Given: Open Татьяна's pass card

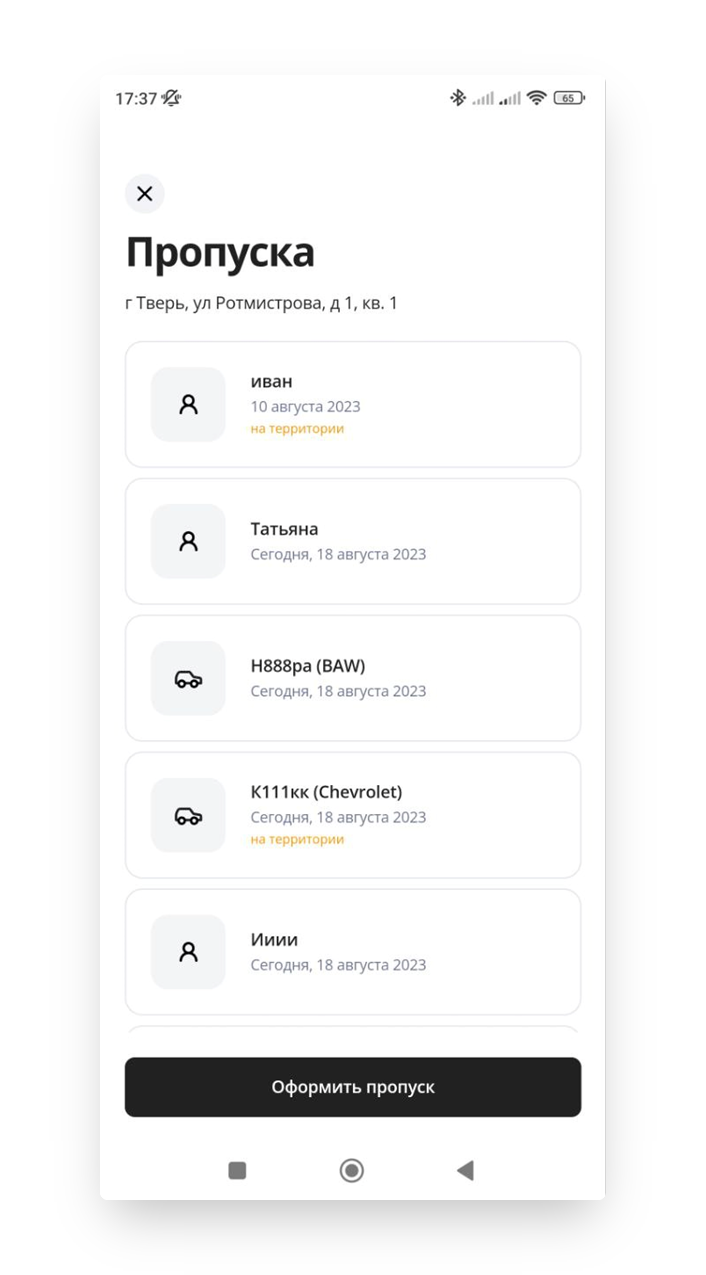Looking at the screenshot, I should (x=353, y=541).
